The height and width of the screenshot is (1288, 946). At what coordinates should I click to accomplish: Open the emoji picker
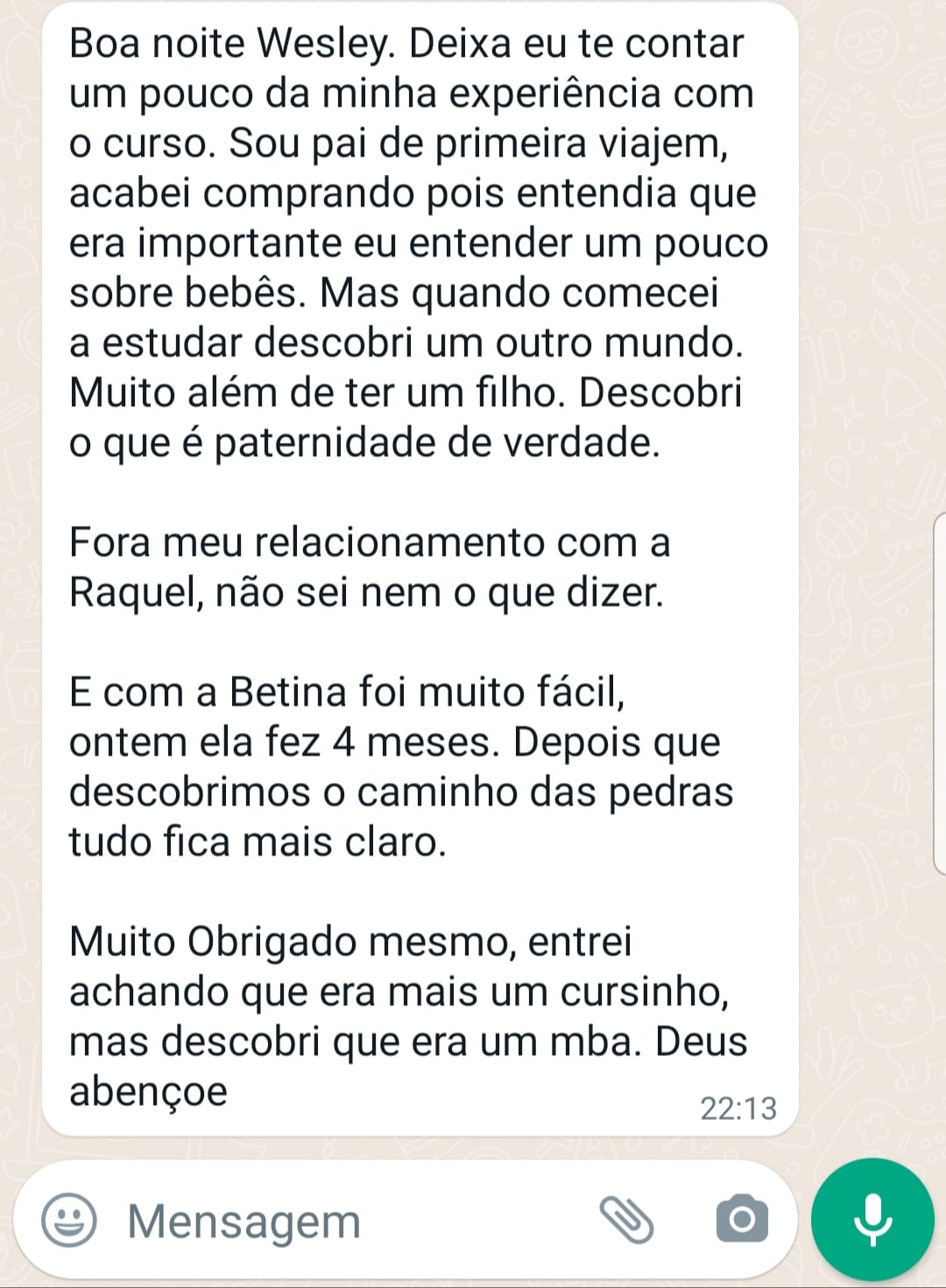click(x=69, y=1220)
